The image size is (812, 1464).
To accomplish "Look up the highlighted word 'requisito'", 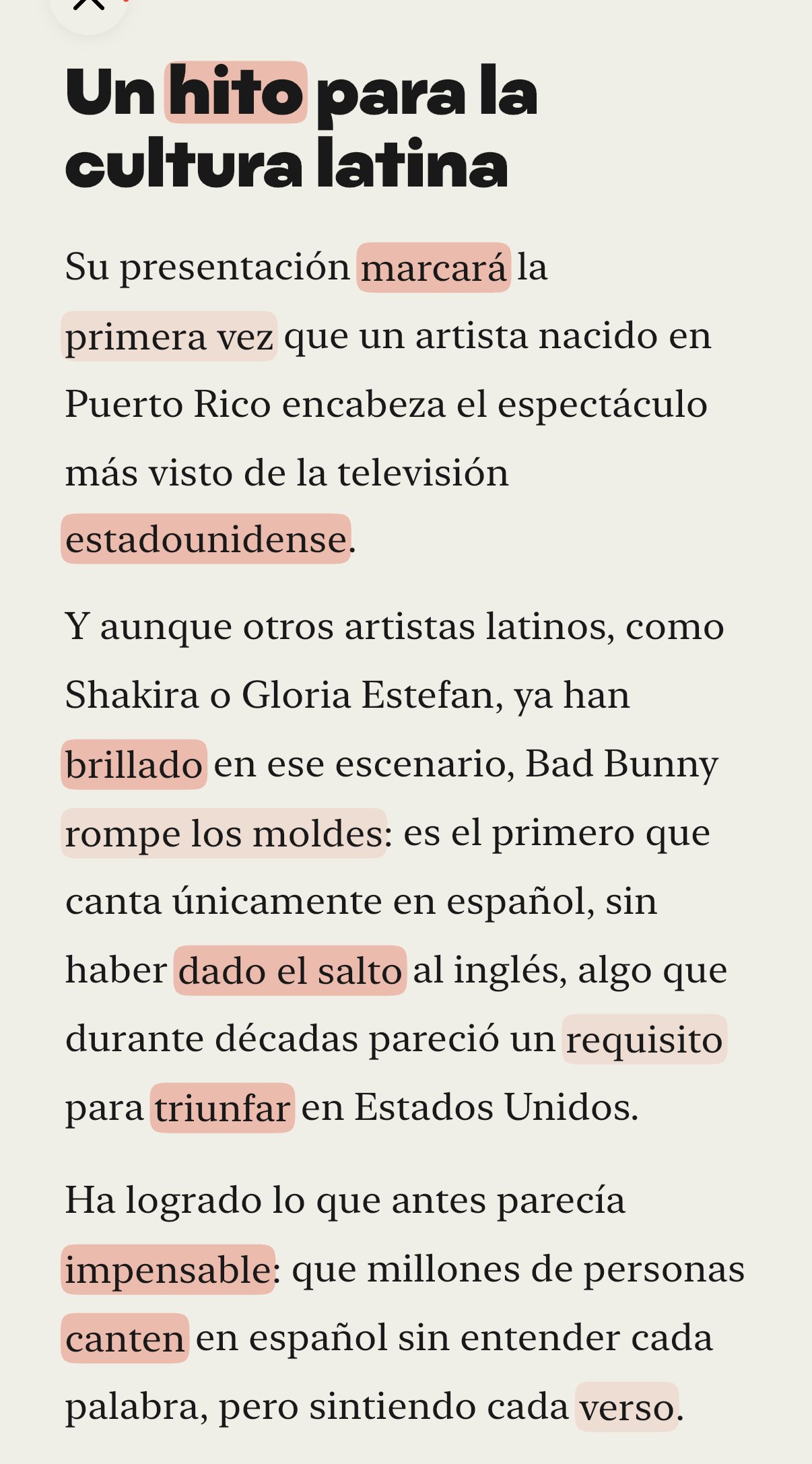I will pyautogui.click(x=644, y=1039).
